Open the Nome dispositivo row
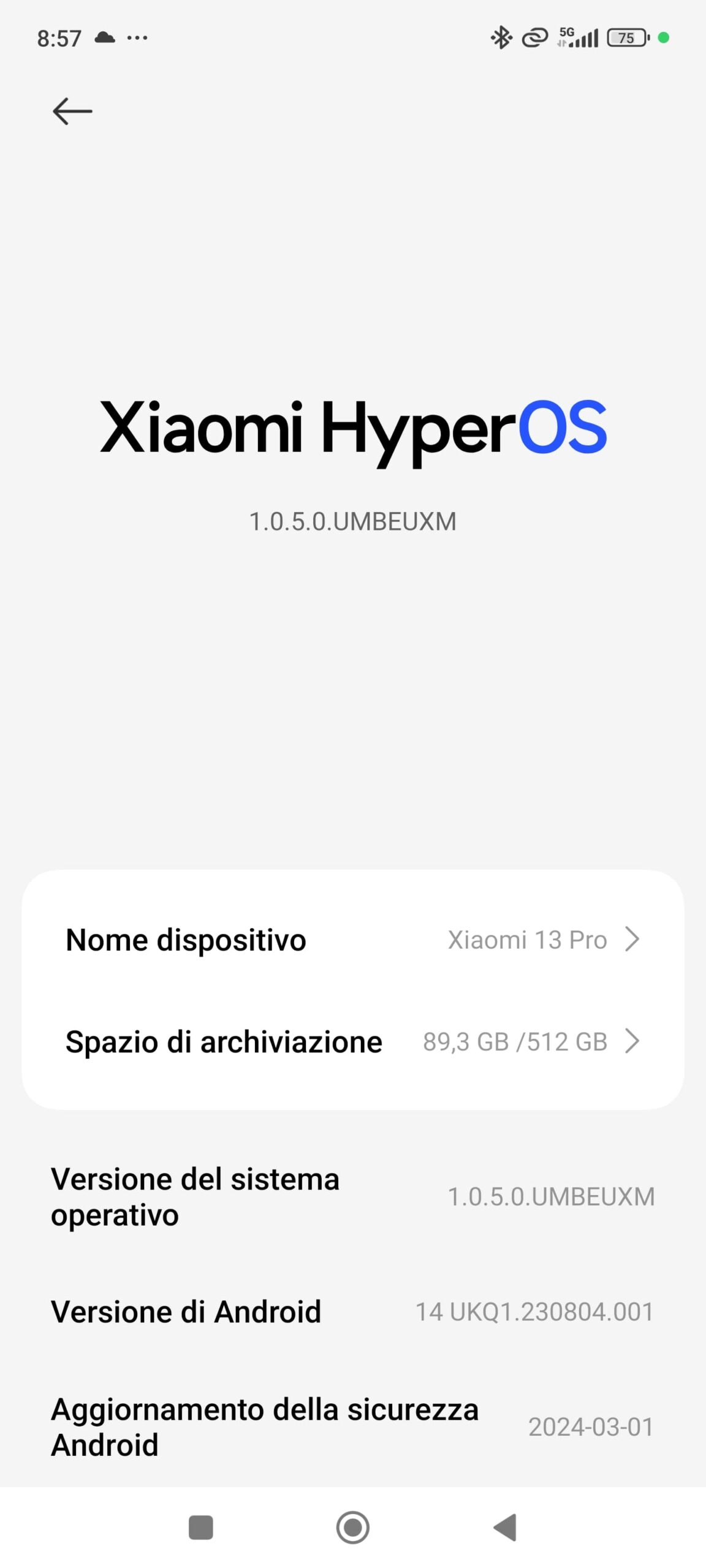 pos(353,940)
